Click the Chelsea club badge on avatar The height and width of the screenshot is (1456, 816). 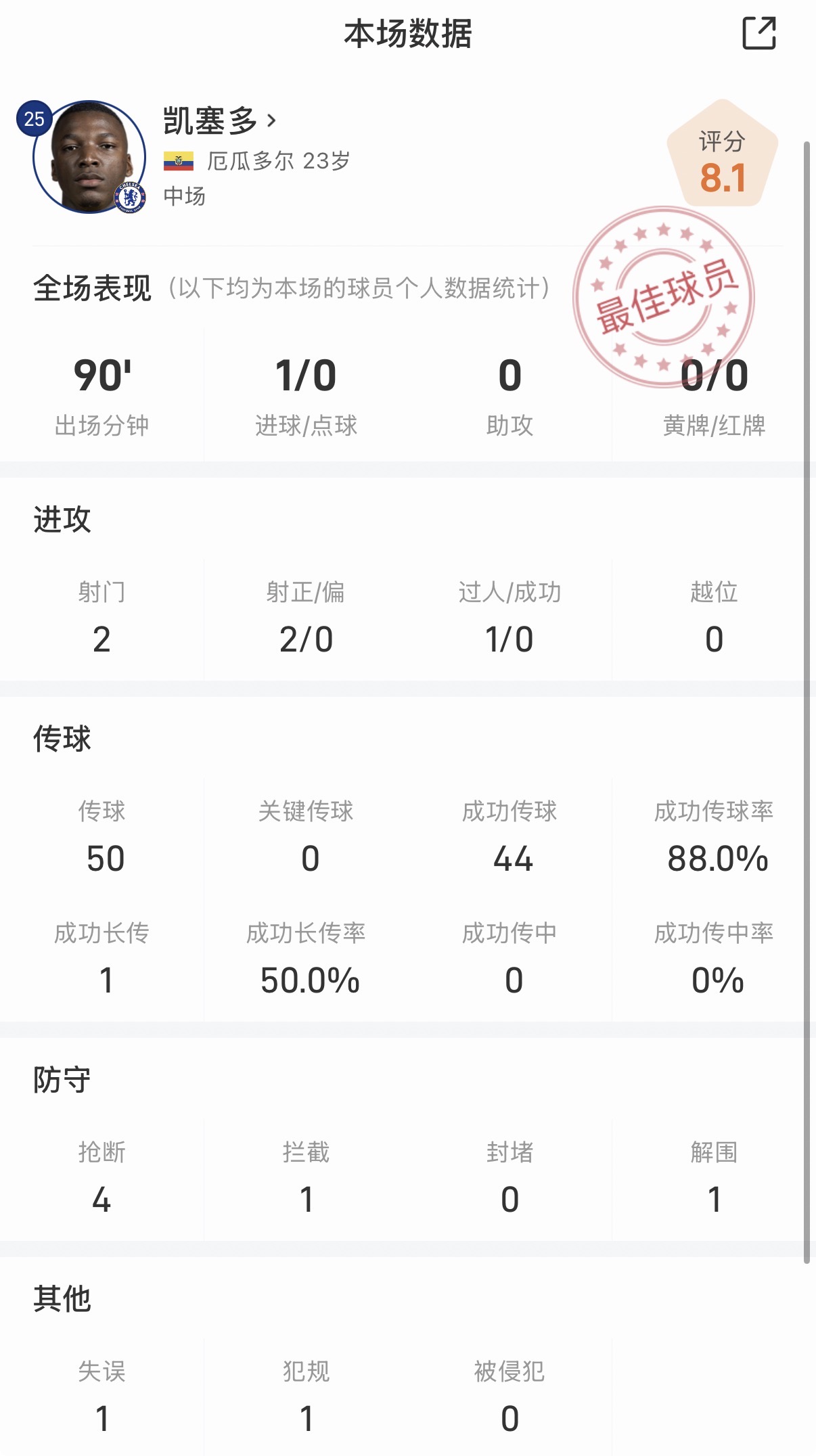tap(129, 196)
